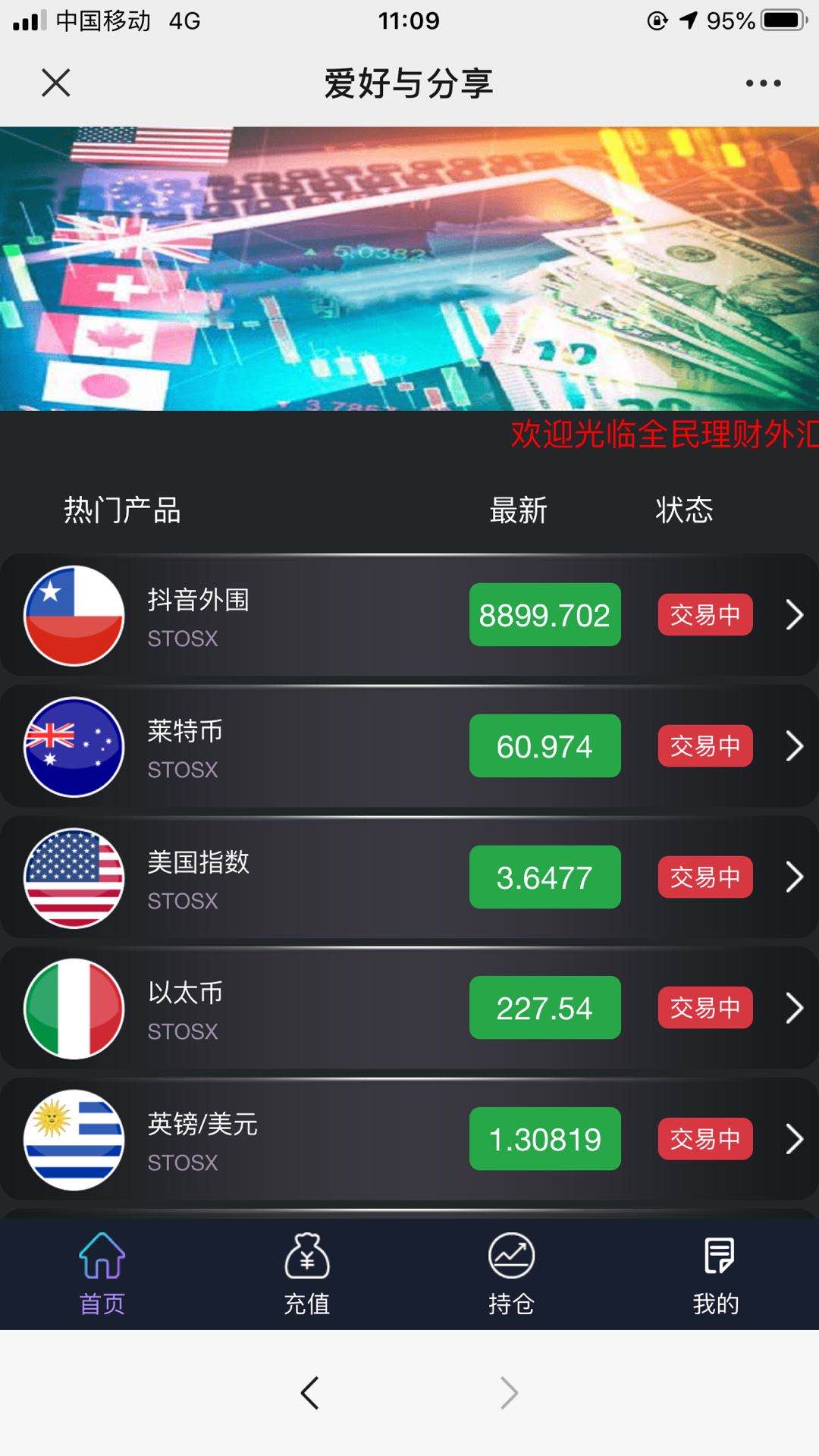The image size is (819, 1456).
Task: Go back with the browser back arrow
Action: pyautogui.click(x=309, y=1393)
